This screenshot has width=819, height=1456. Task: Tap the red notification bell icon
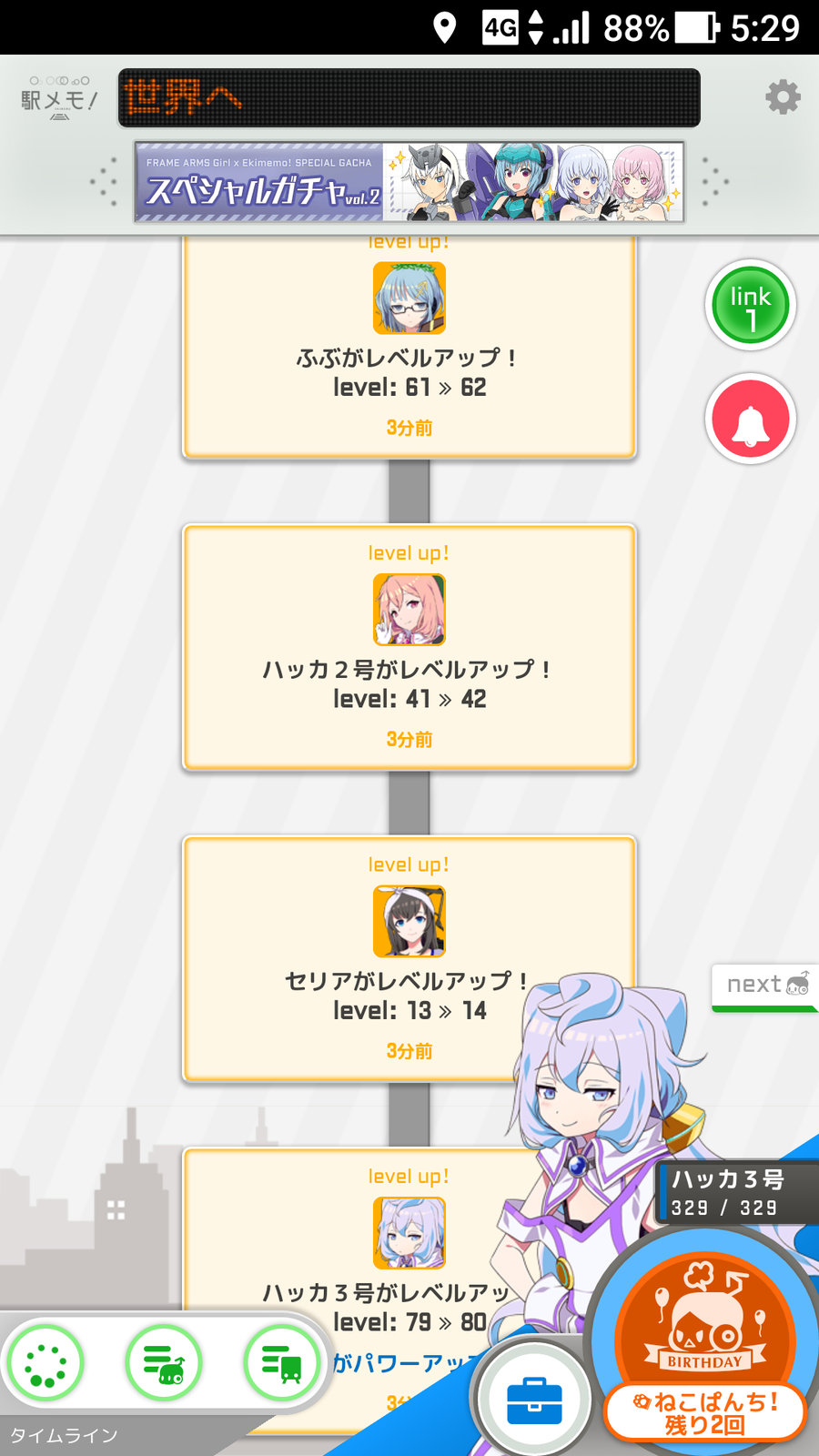tap(749, 419)
